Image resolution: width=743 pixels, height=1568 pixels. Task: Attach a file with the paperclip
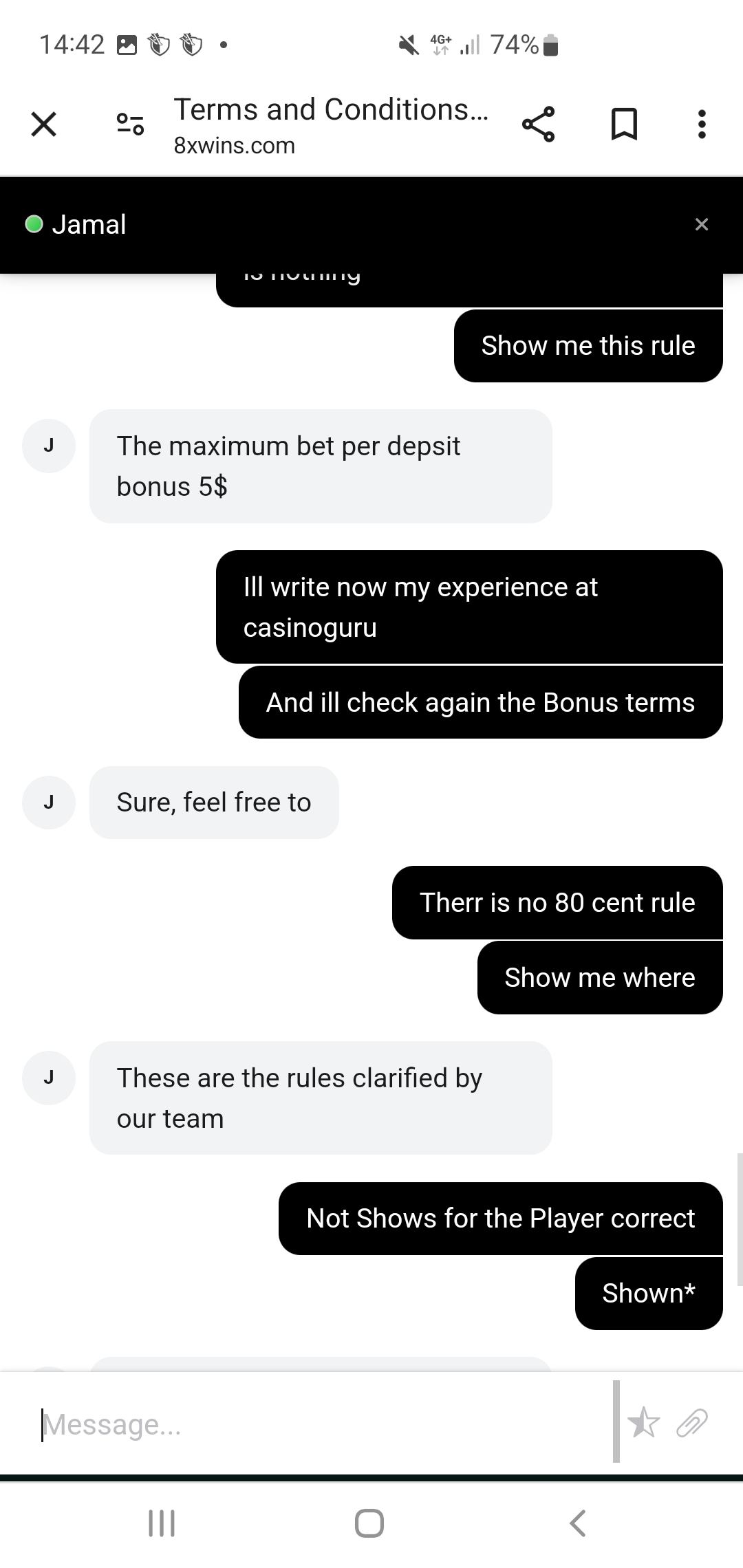692,1422
